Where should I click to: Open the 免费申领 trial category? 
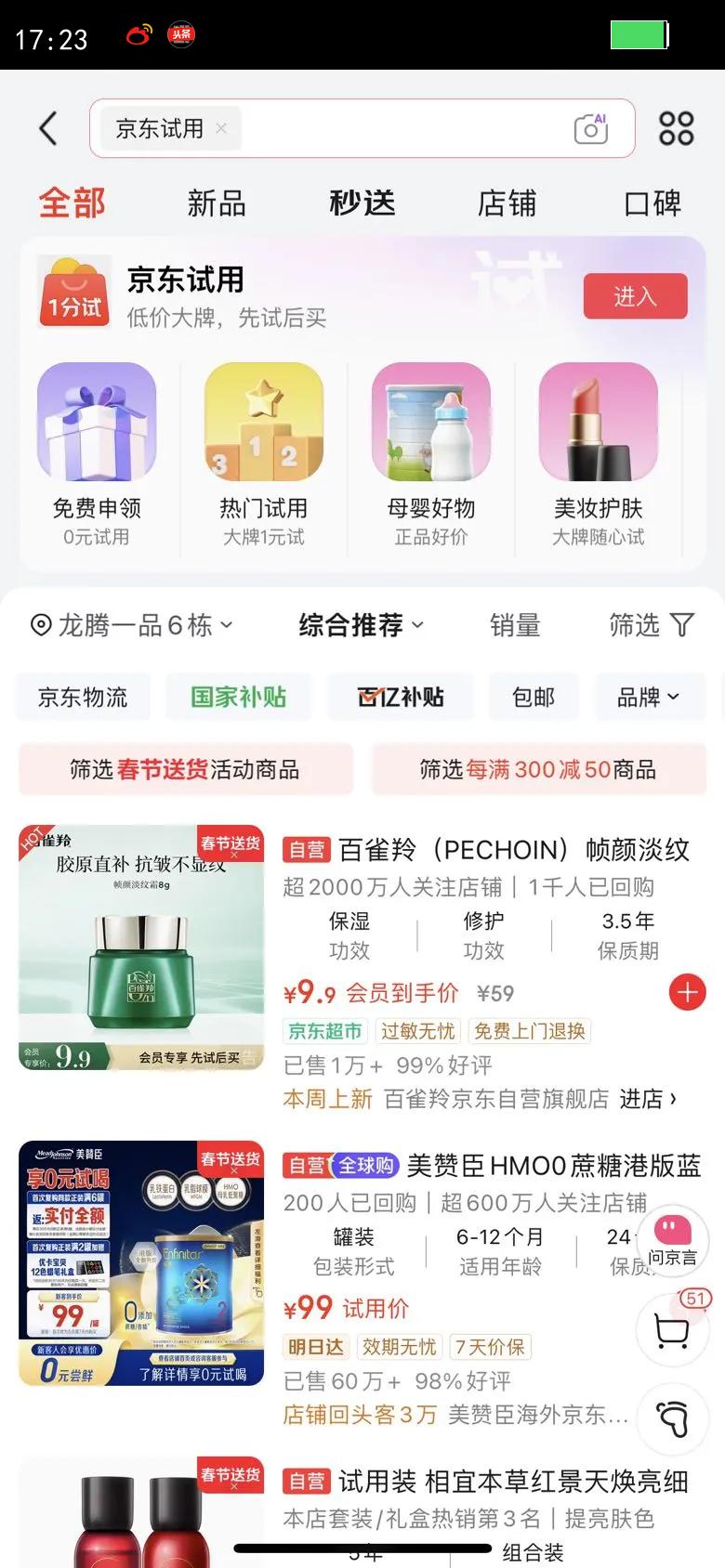pos(97,455)
